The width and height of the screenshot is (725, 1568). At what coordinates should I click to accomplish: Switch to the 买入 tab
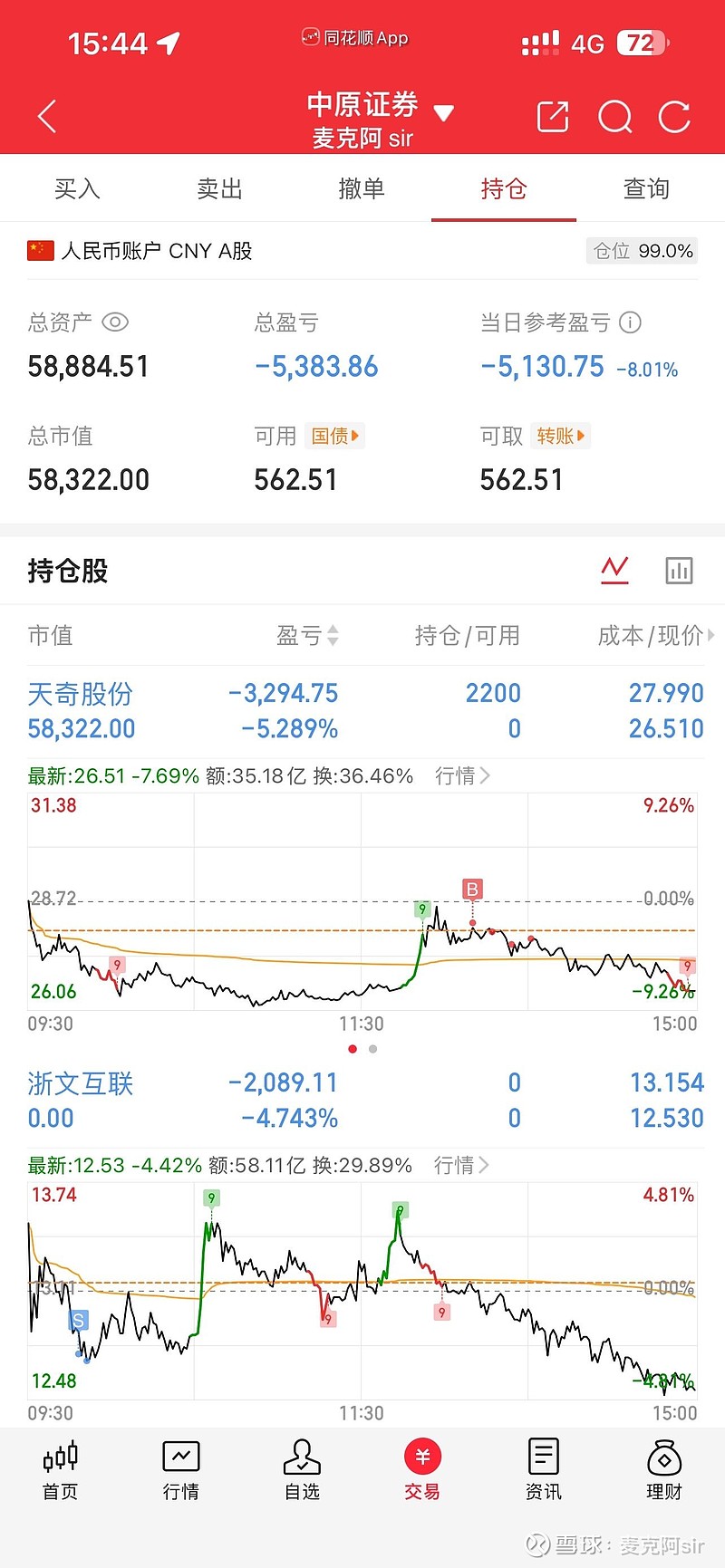coord(77,188)
